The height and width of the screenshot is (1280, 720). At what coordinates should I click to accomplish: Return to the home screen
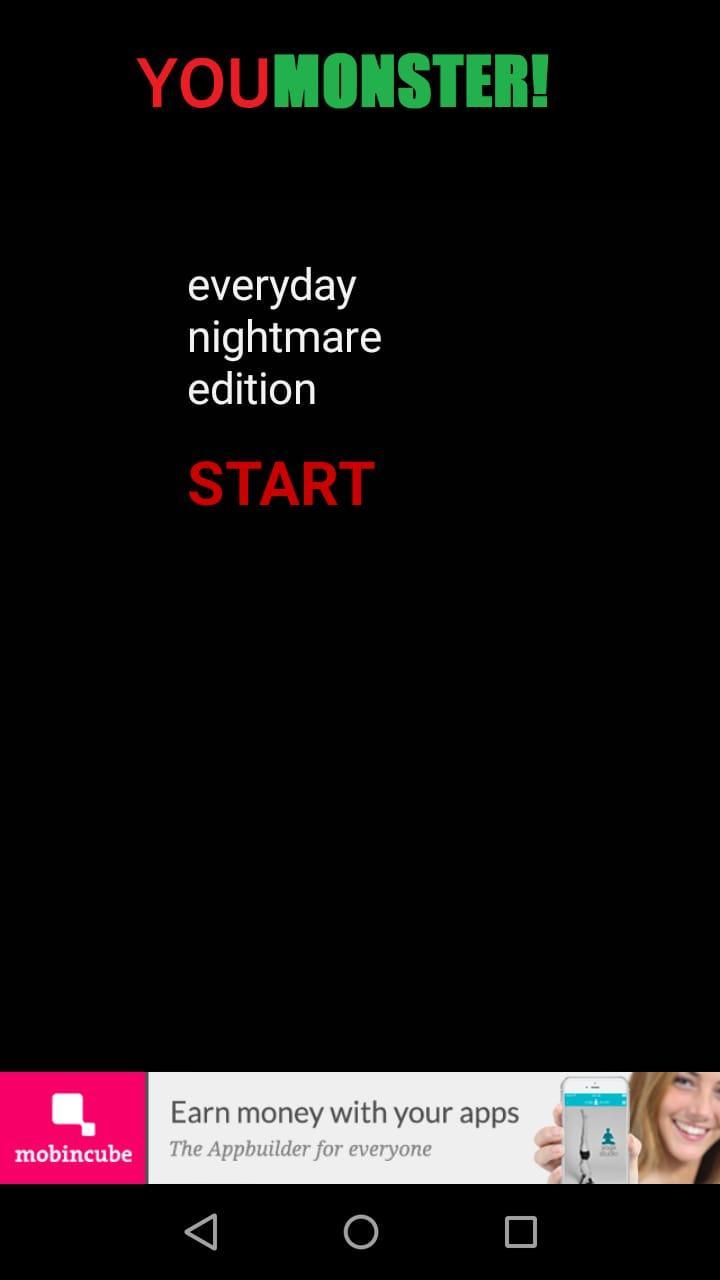point(360,1232)
